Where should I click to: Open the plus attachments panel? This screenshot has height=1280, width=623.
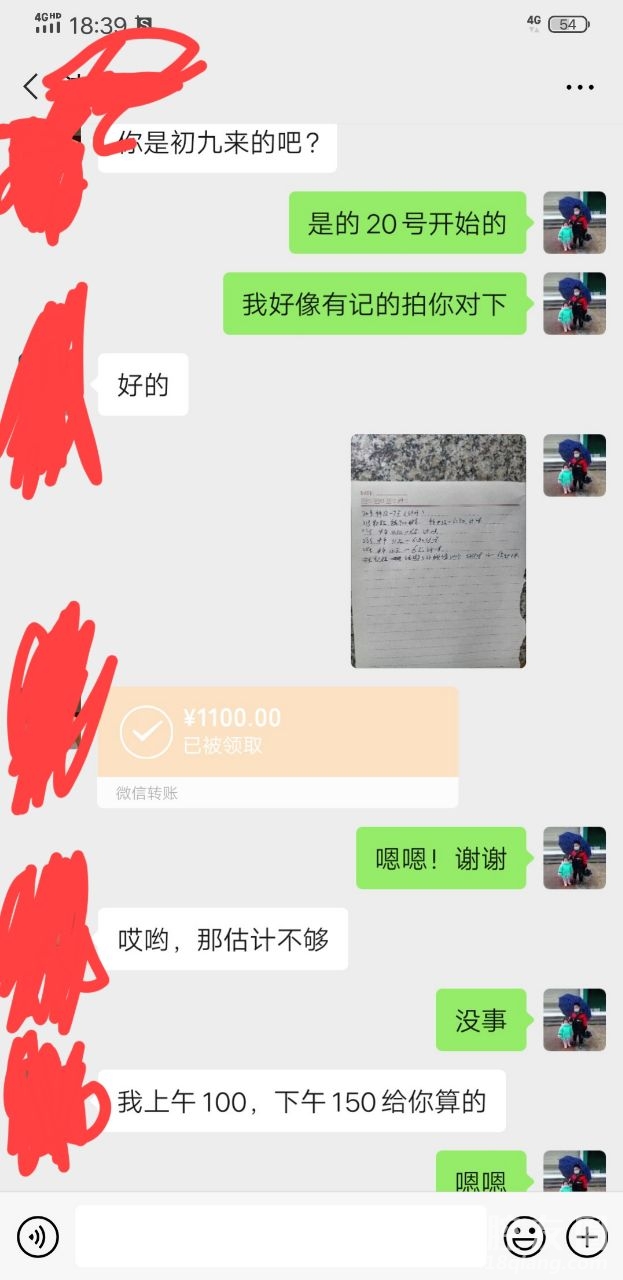point(586,1238)
